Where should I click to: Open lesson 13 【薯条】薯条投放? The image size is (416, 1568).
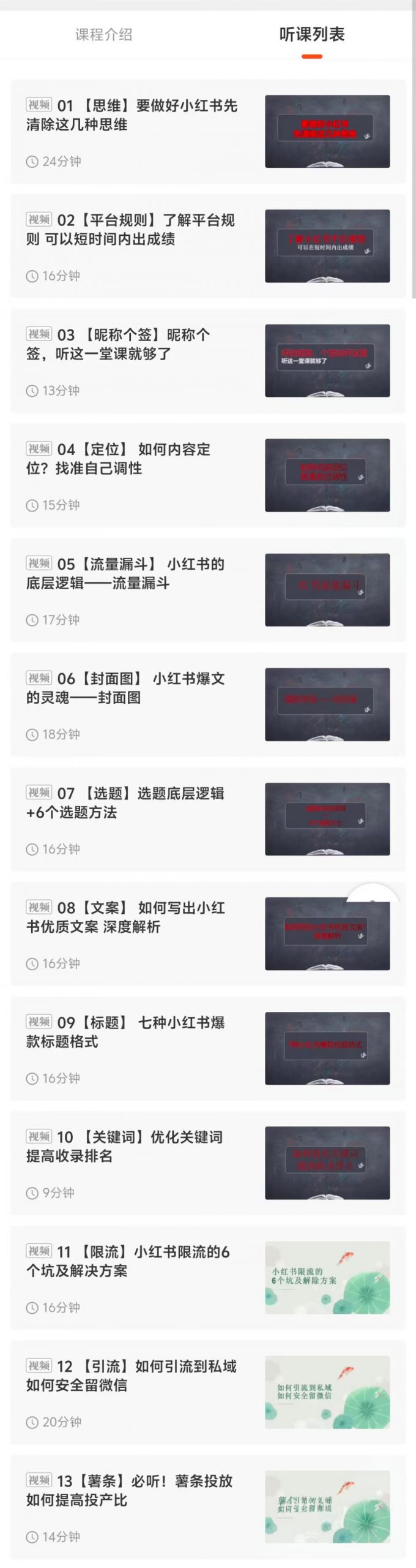(x=132, y=1490)
